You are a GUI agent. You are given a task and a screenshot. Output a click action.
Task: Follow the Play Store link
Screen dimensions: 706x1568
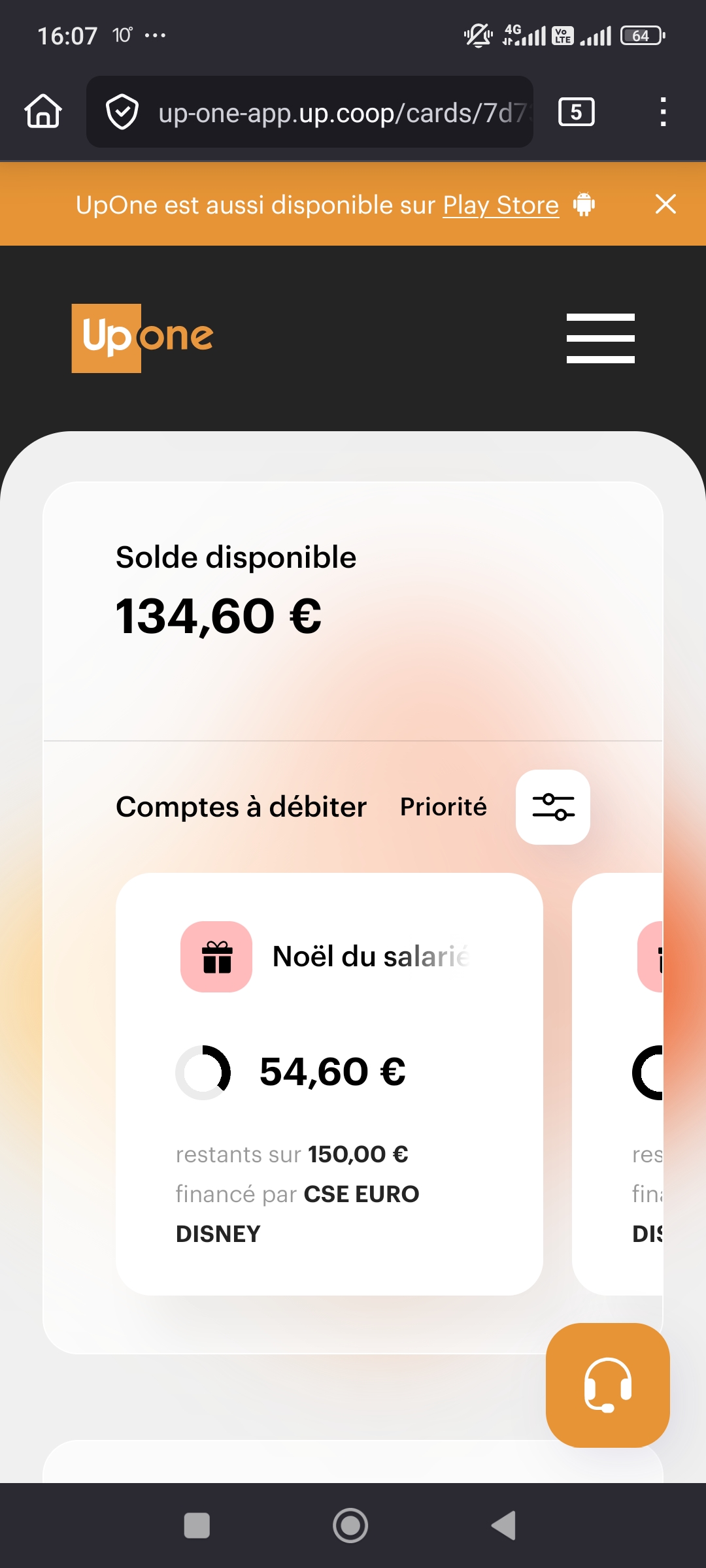click(x=501, y=205)
